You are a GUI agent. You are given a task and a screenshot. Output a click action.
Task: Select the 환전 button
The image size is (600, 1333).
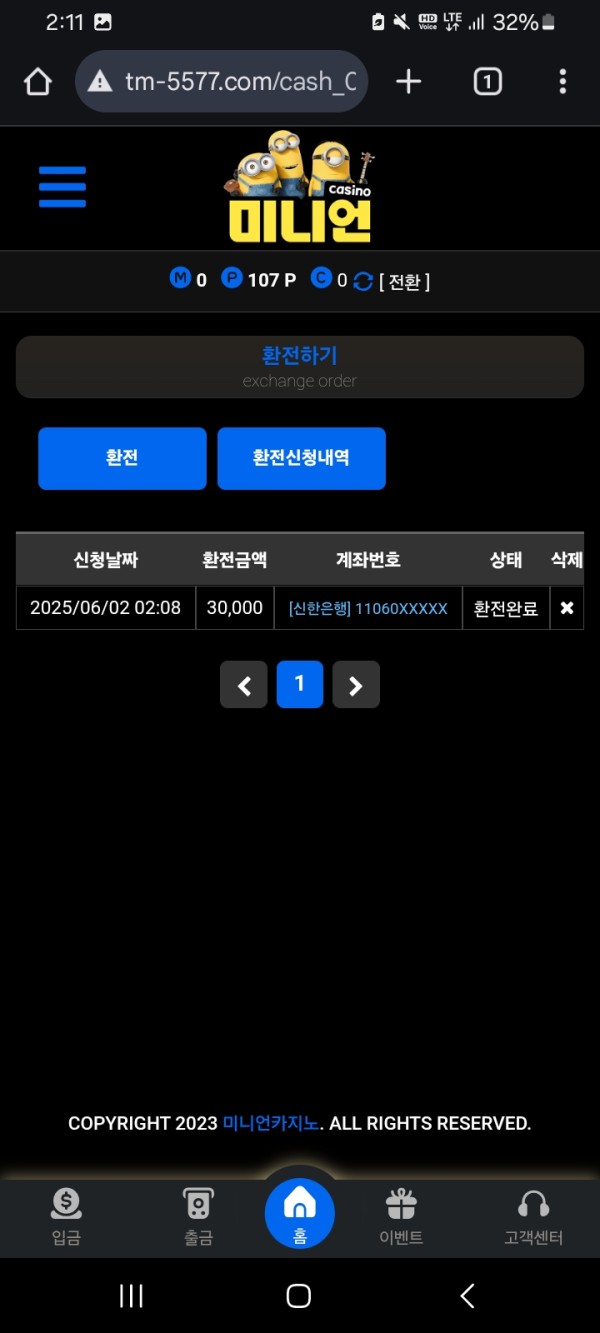click(x=122, y=458)
